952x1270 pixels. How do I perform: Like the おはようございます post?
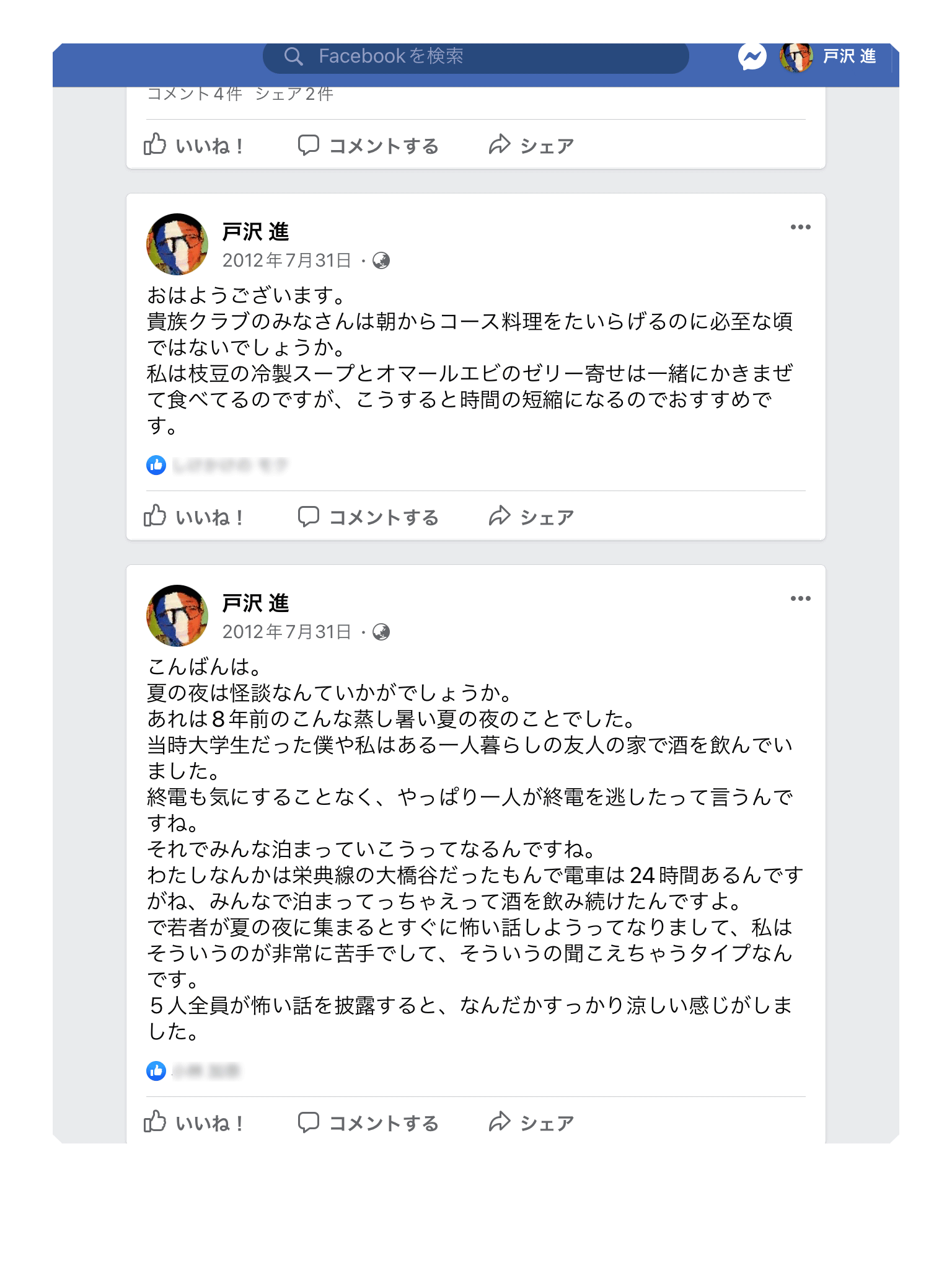coord(194,517)
